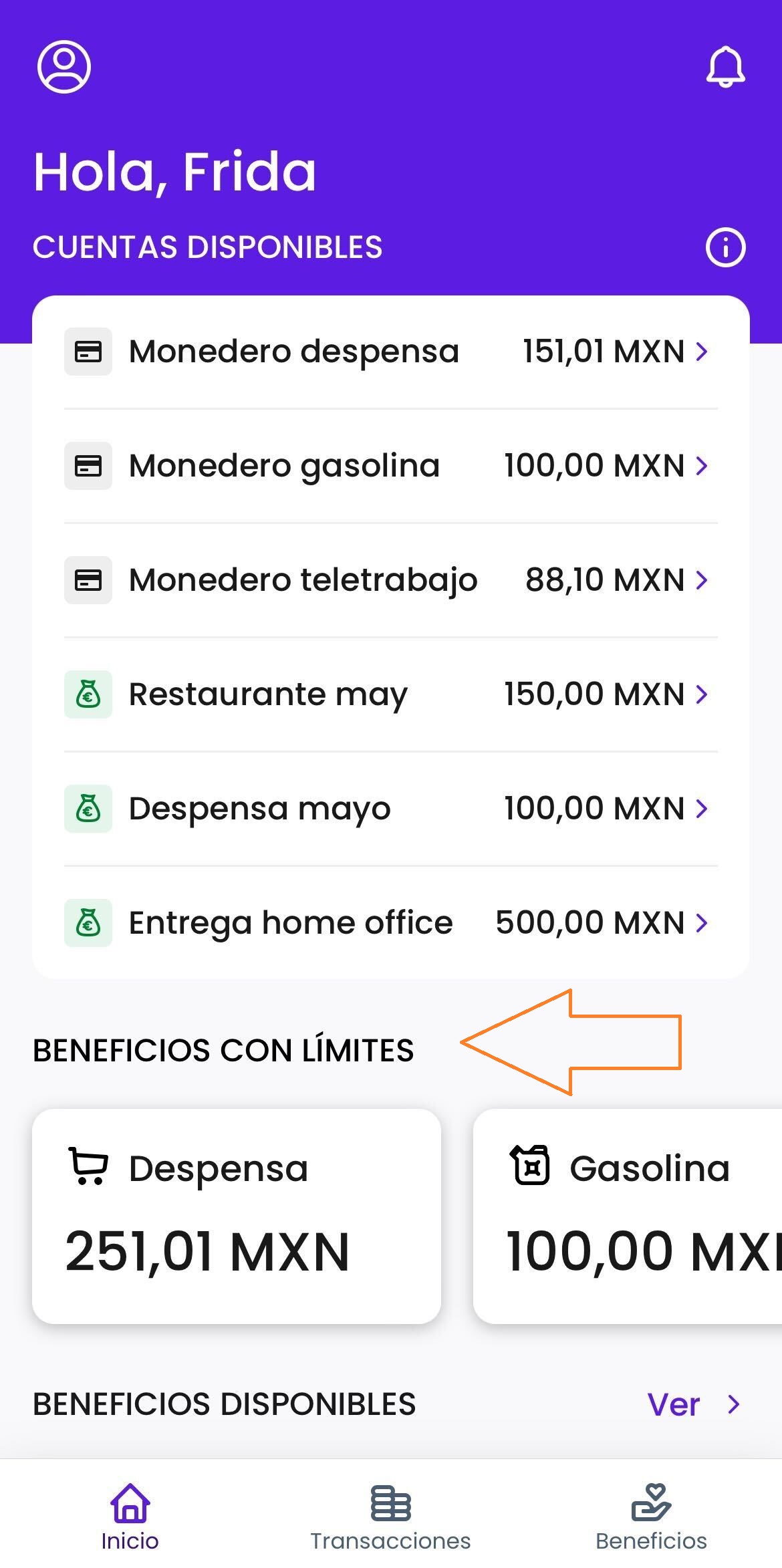Open the user profile icon
The image size is (782, 1568).
64,67
